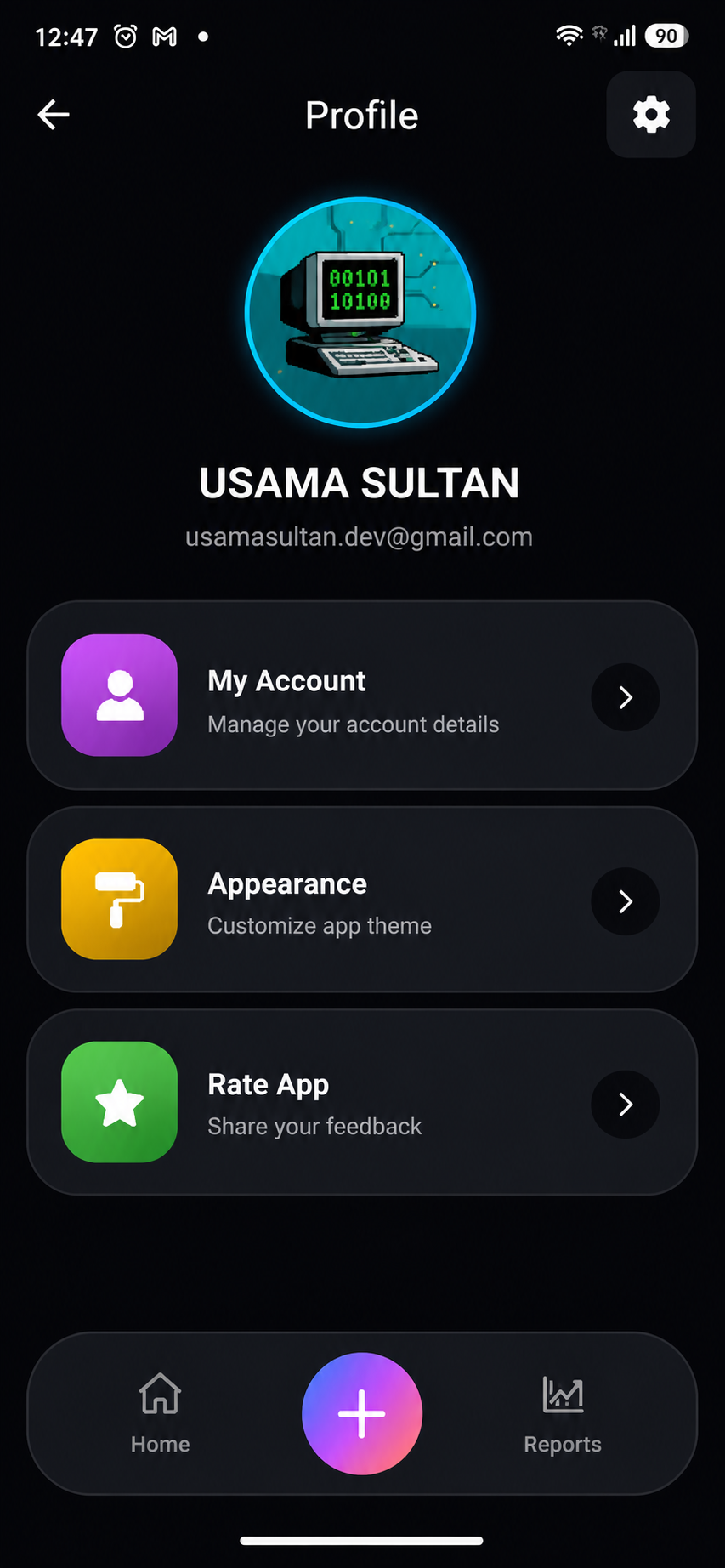This screenshot has height=1568, width=725.
Task: Tap the plus add button
Action: tap(362, 1413)
